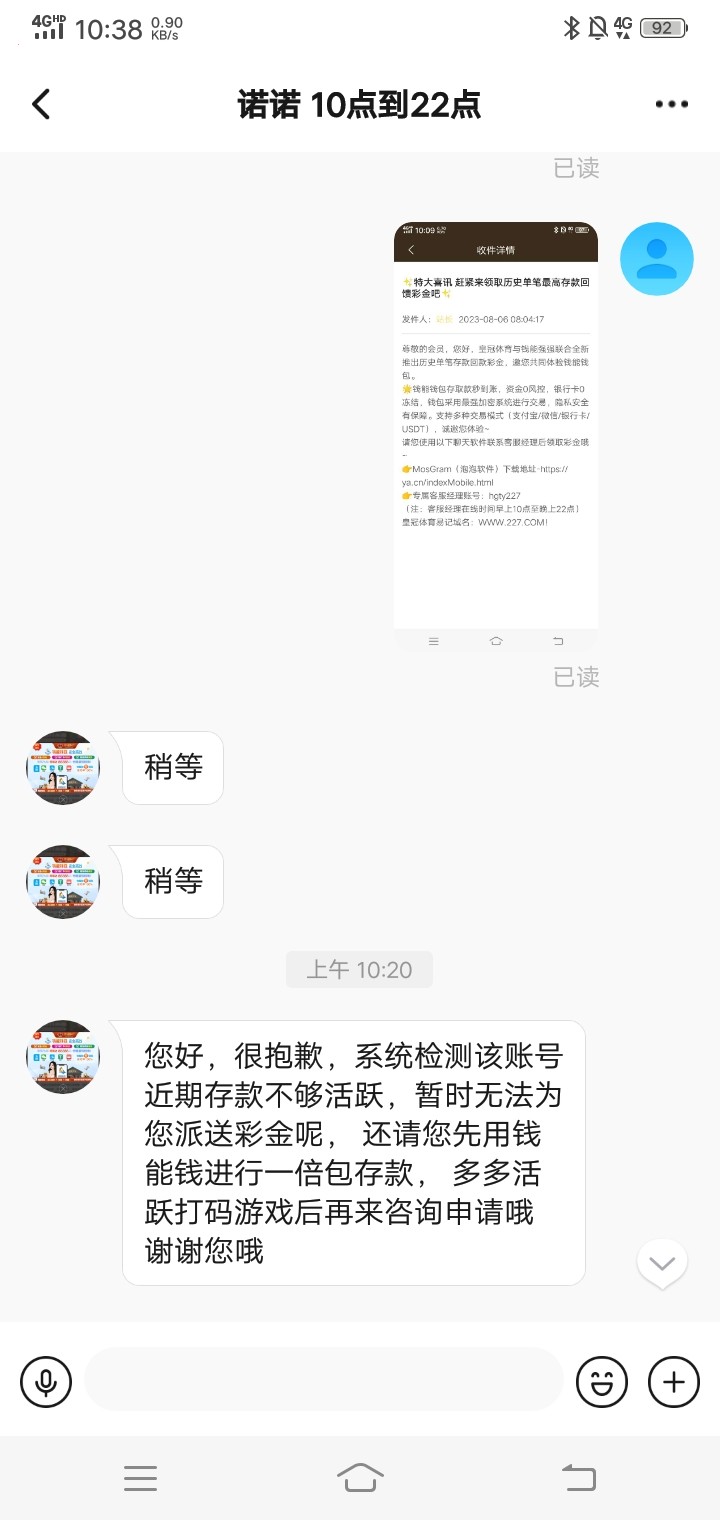Jump to latest messages with down arrow
Viewport: 720px width, 1520px height.
pyautogui.click(x=662, y=1263)
